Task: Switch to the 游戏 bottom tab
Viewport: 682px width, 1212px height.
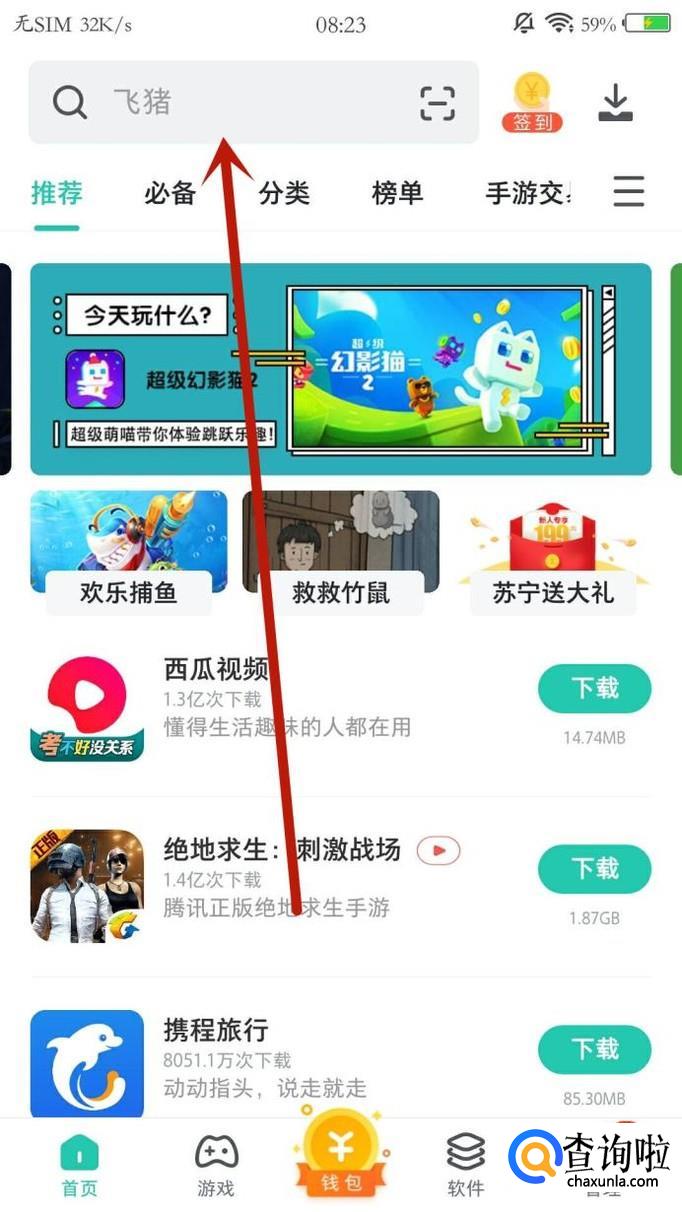Action: (x=216, y=1165)
